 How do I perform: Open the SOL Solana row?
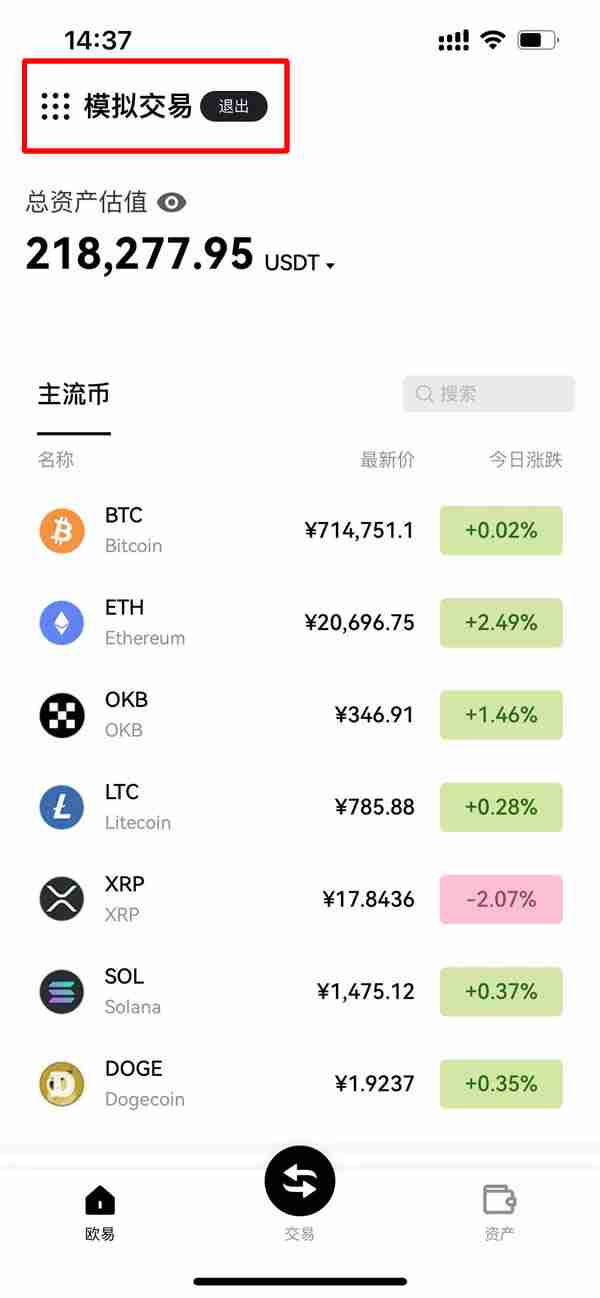300,991
